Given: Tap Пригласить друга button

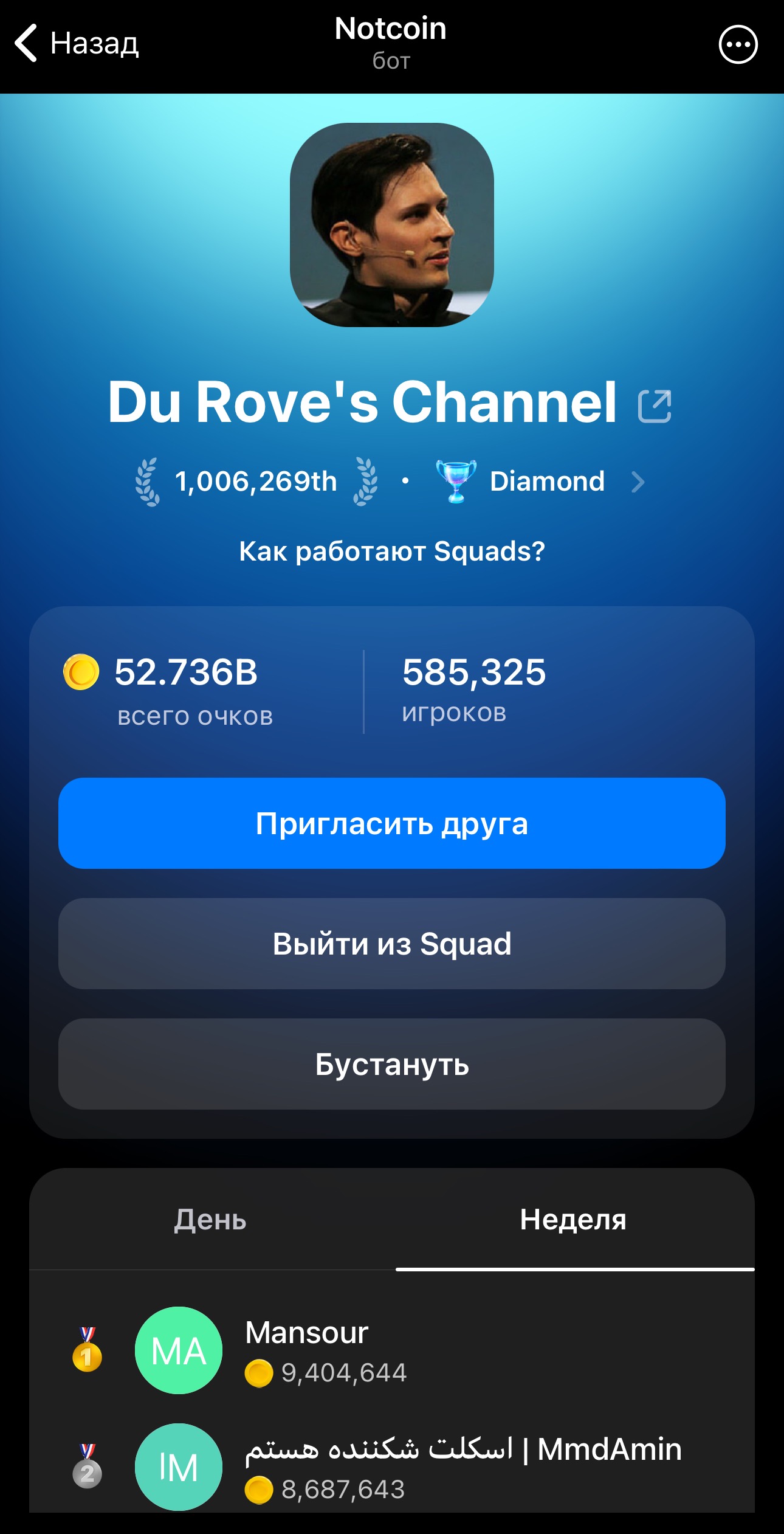Looking at the screenshot, I should [x=392, y=823].
